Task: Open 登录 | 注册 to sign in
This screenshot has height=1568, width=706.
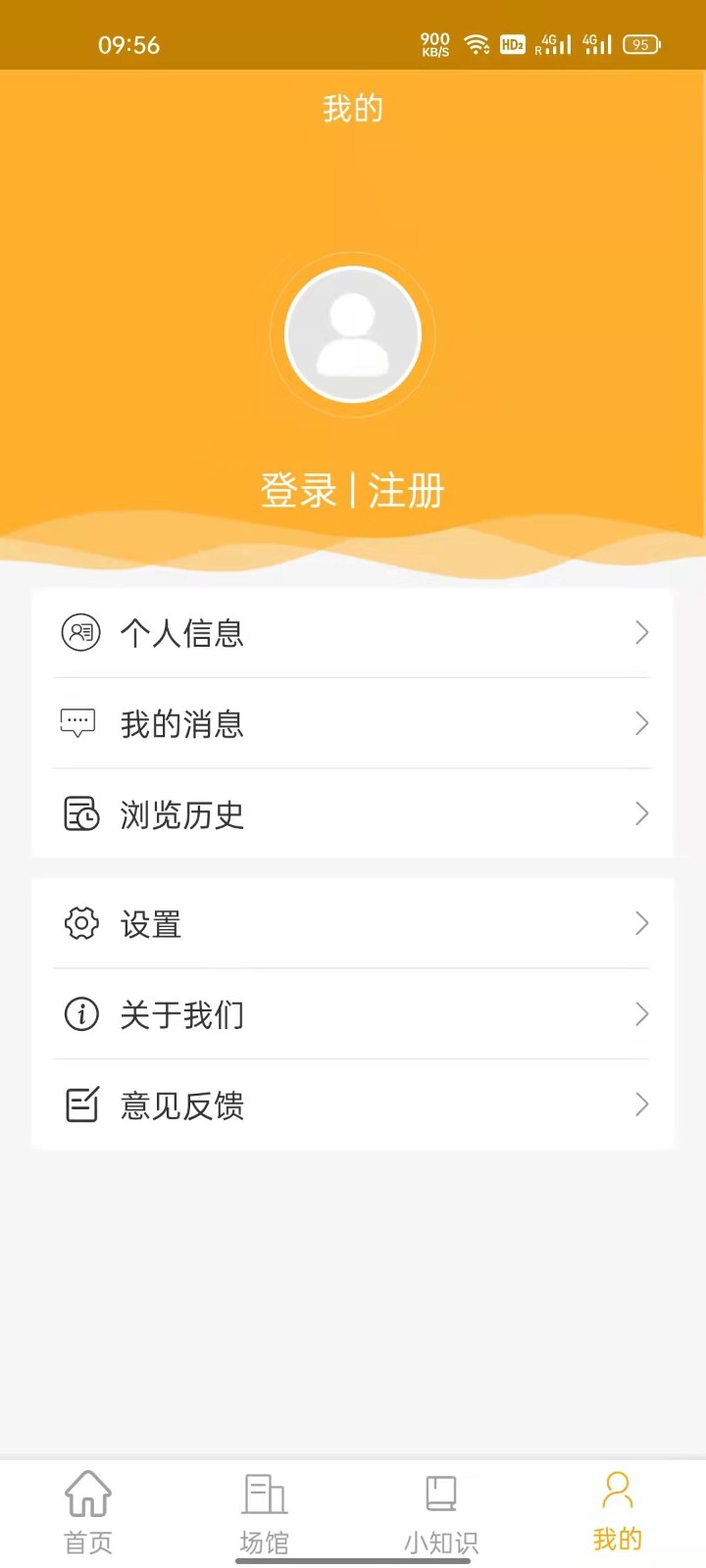Action: click(353, 490)
